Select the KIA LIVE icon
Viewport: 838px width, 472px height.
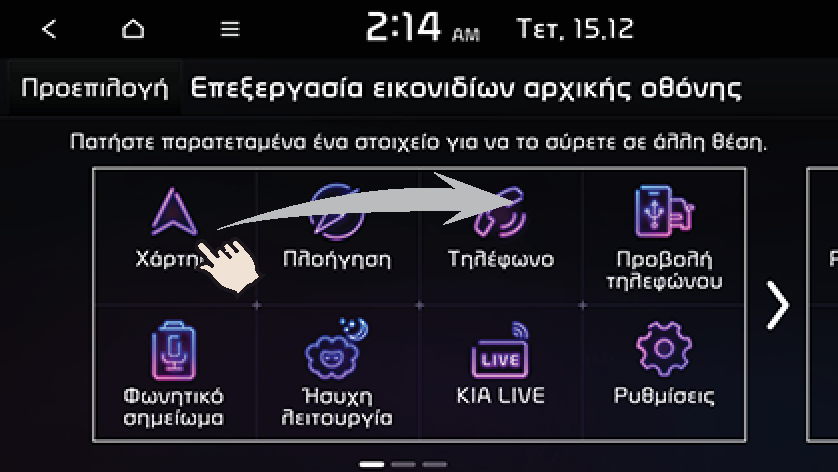click(500, 366)
